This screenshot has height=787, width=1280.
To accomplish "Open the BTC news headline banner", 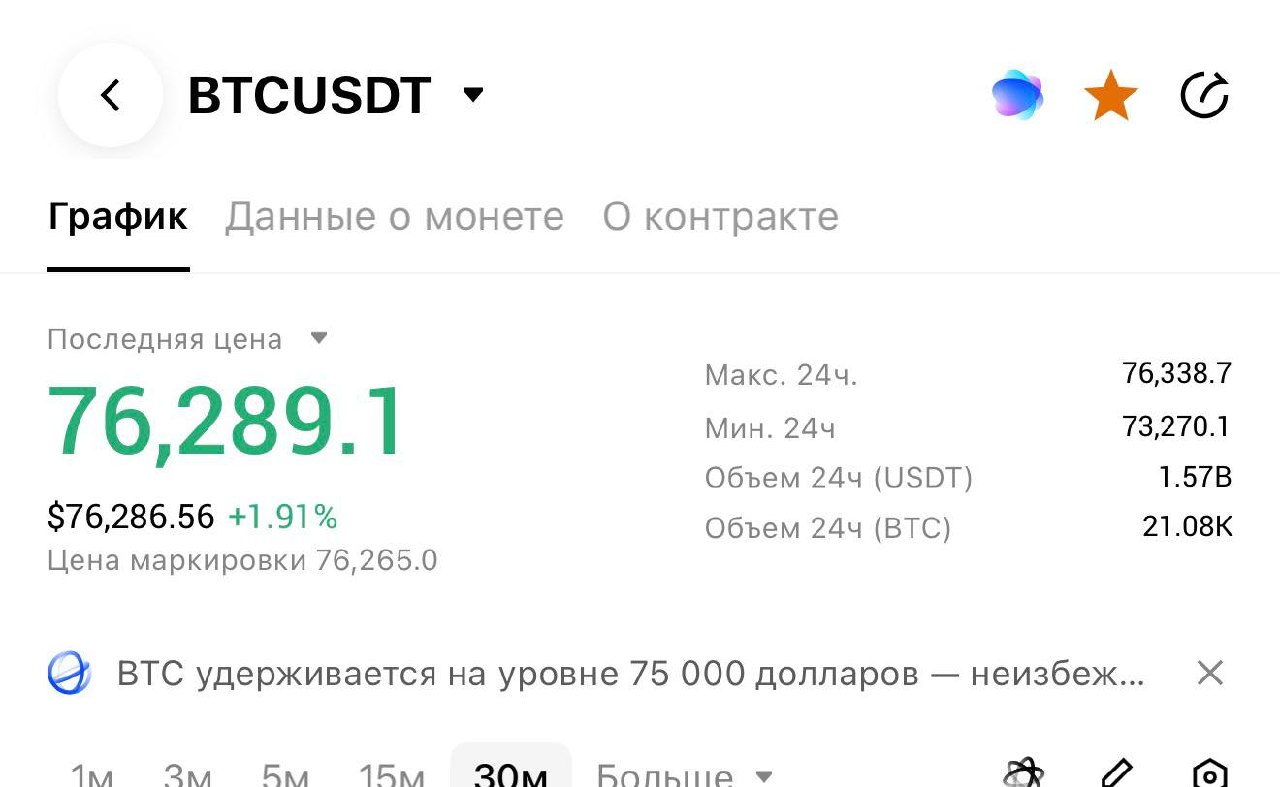I will point(630,674).
